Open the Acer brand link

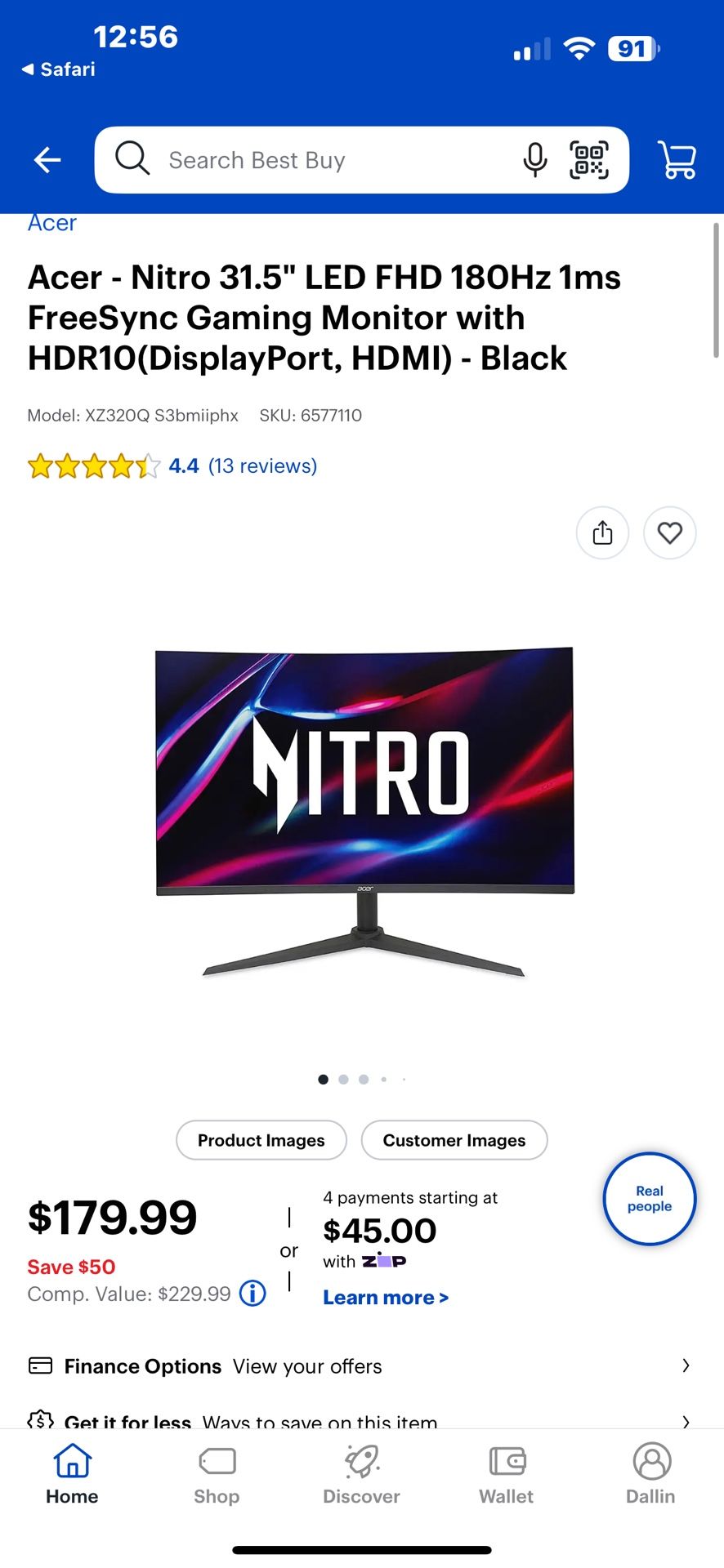[52, 223]
